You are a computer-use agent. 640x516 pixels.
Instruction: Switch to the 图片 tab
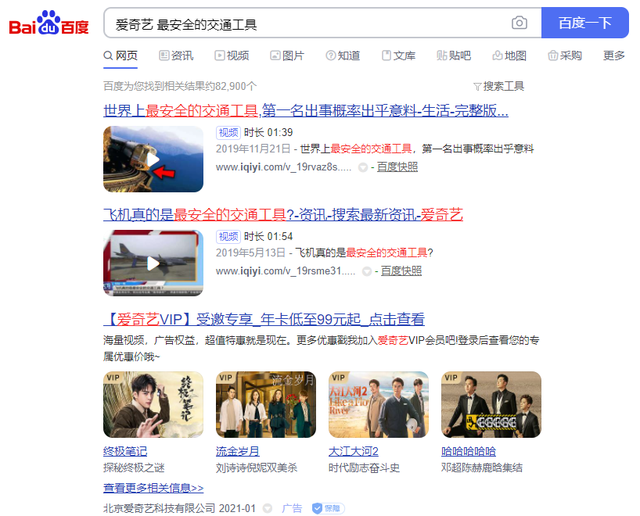click(x=286, y=56)
